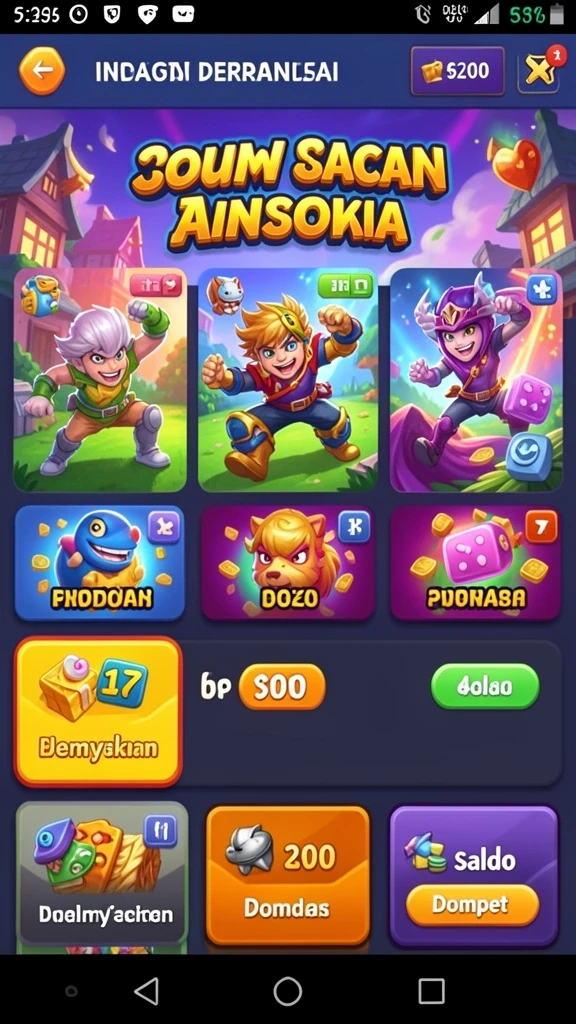Open the yellow Demyskian tile

coord(98,711)
